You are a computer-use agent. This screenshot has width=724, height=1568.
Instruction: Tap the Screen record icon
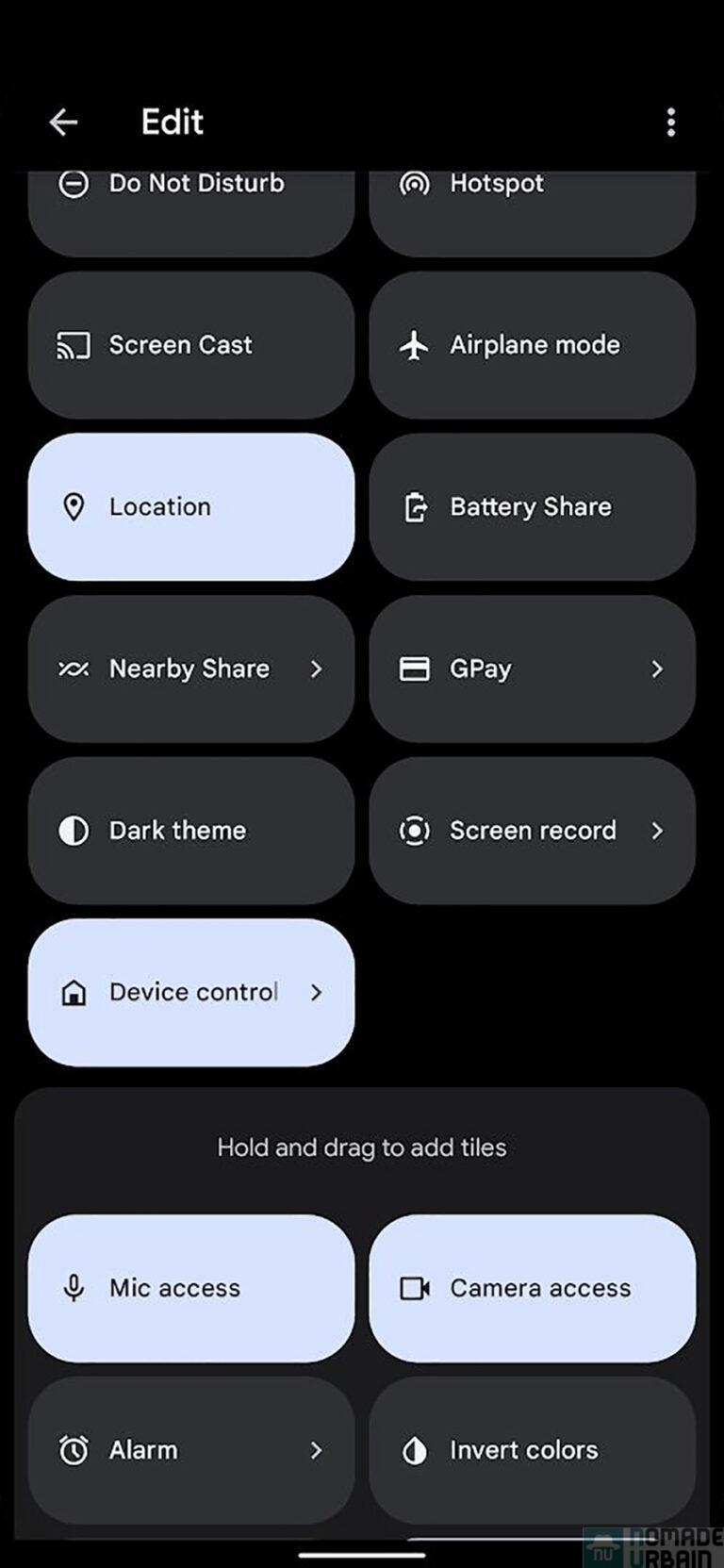point(415,831)
